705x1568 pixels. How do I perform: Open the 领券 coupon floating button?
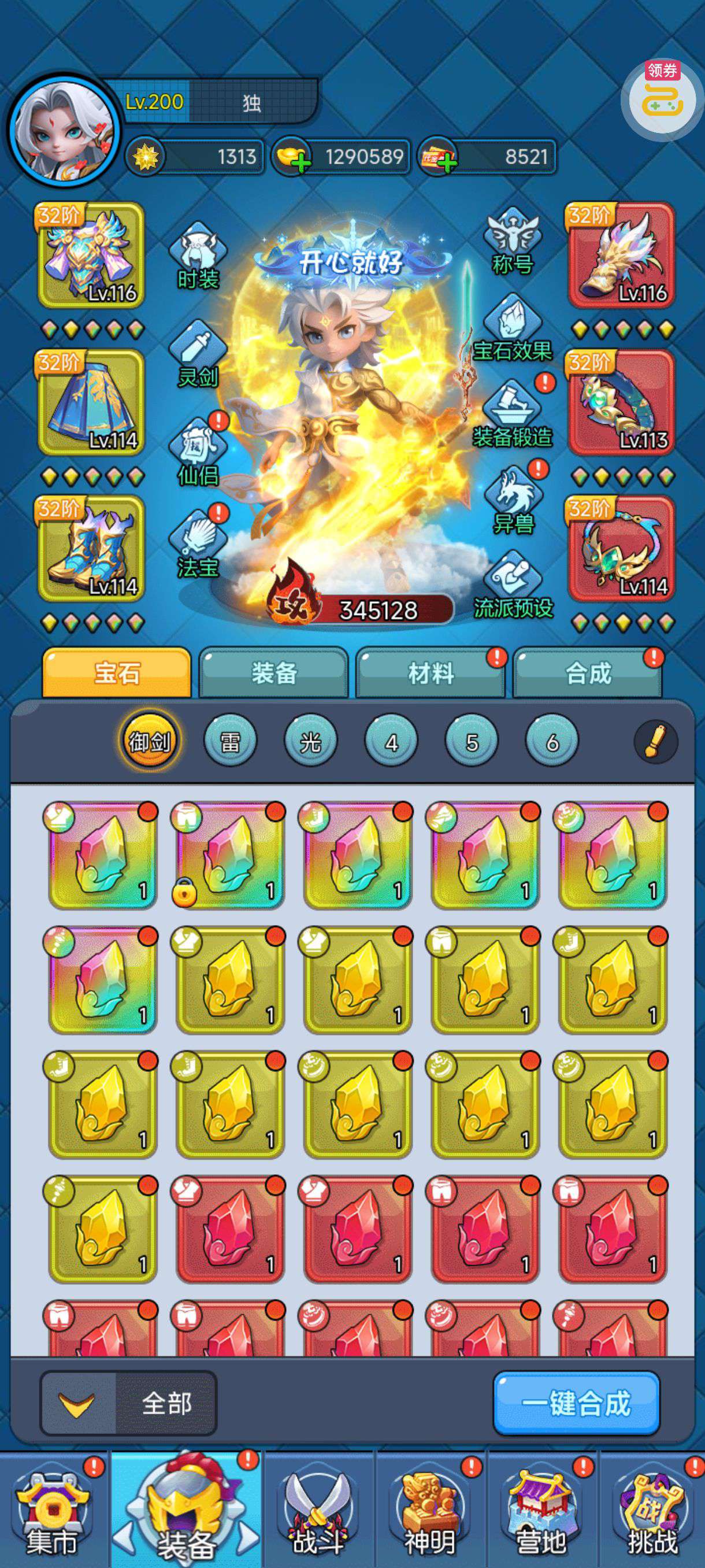click(662, 97)
